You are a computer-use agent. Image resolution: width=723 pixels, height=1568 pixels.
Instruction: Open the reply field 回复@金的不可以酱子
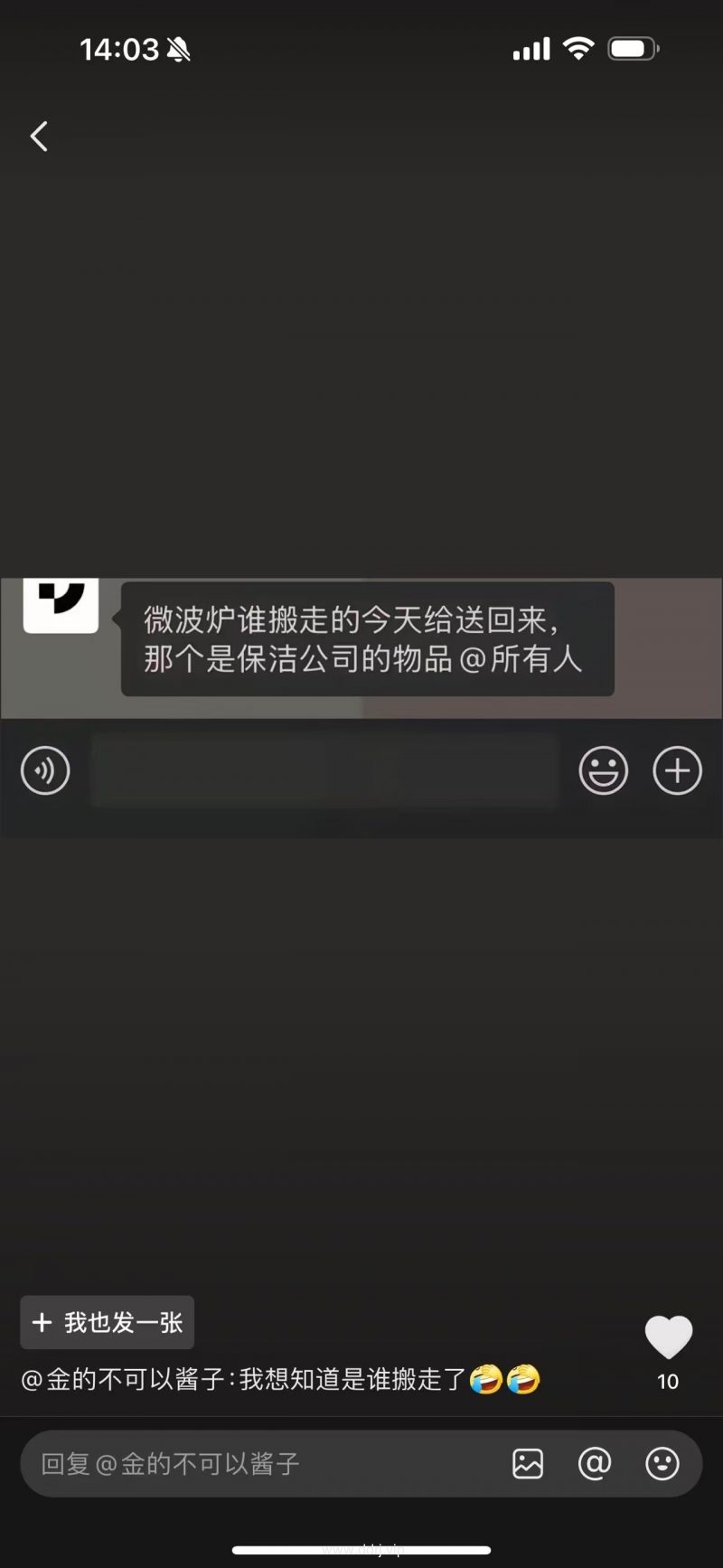(x=262, y=1464)
